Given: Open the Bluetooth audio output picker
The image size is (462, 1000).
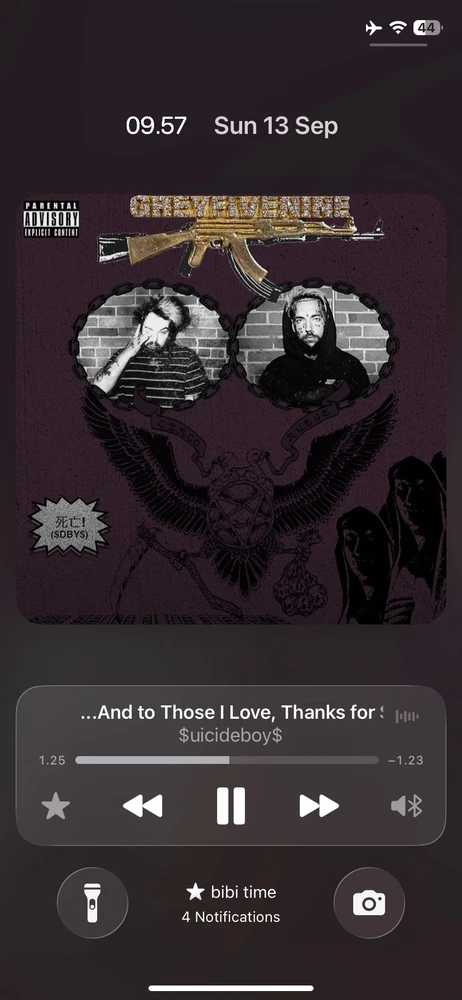Looking at the screenshot, I should [x=406, y=806].
